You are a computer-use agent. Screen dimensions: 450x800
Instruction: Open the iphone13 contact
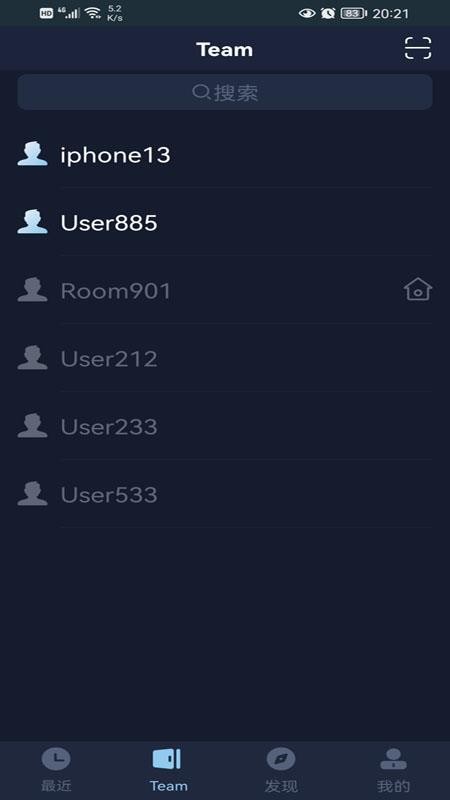tap(225, 154)
